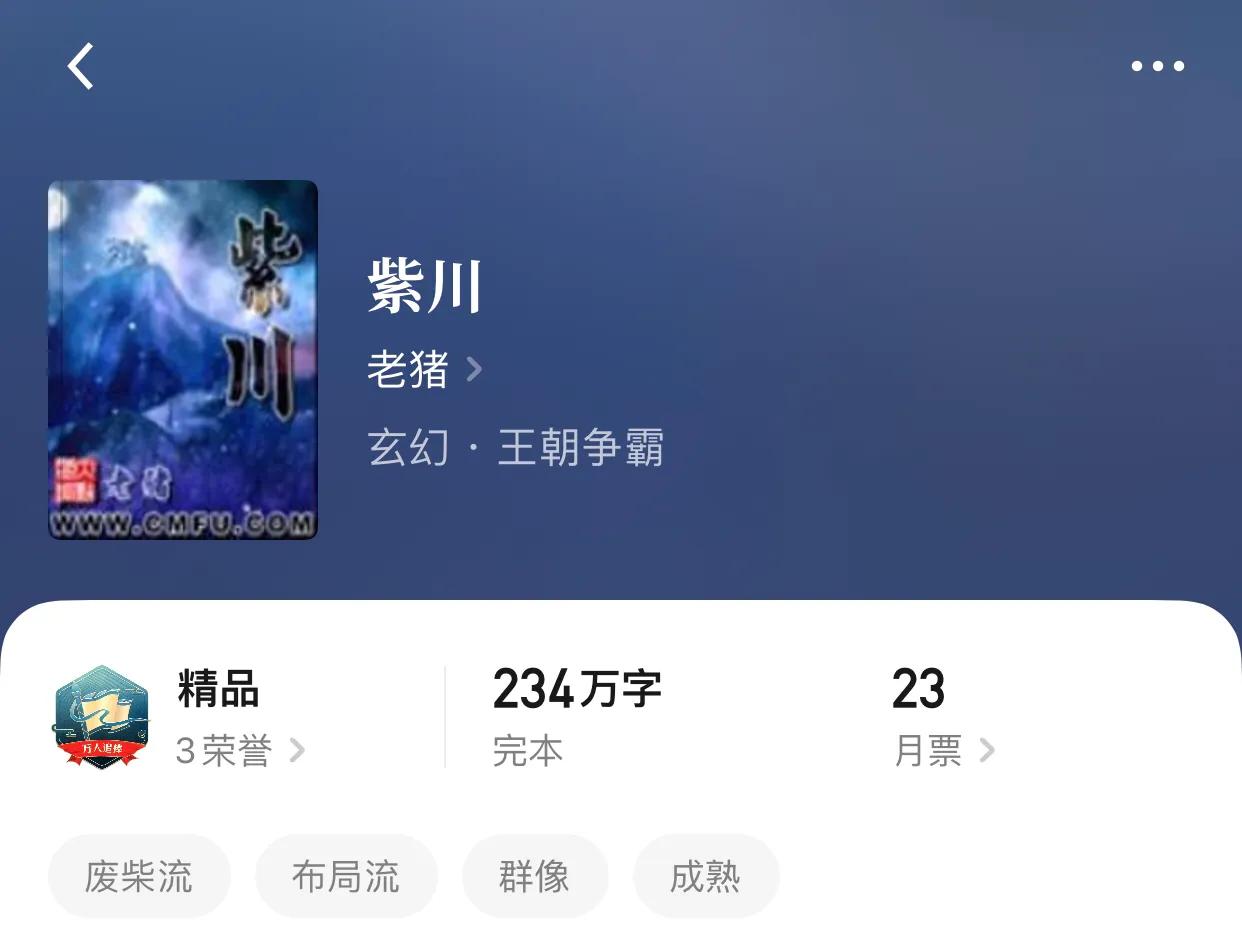Tap the 群像 tag chip
The height and width of the screenshot is (947, 1242).
click(534, 876)
